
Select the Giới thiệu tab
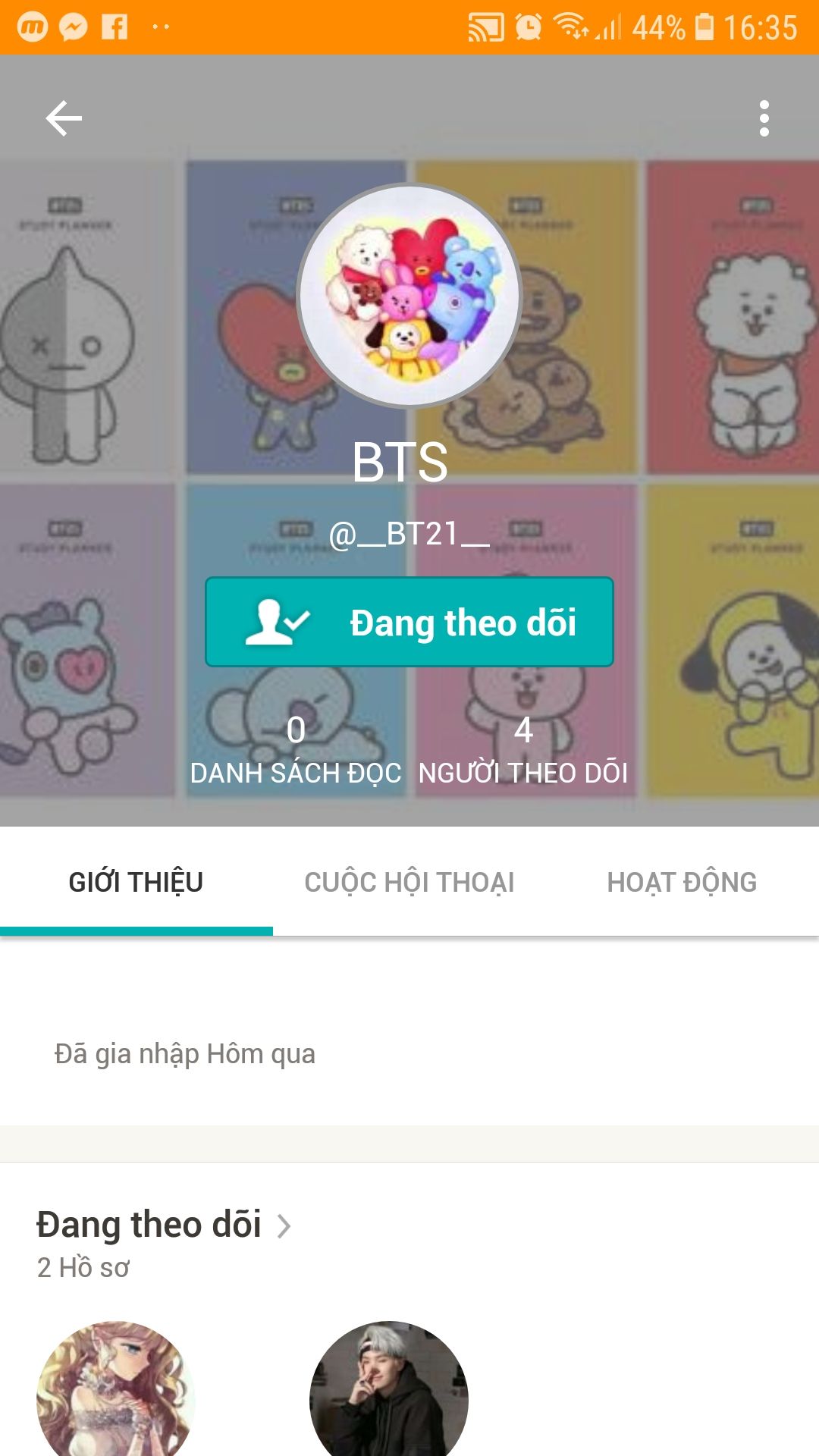click(x=136, y=882)
